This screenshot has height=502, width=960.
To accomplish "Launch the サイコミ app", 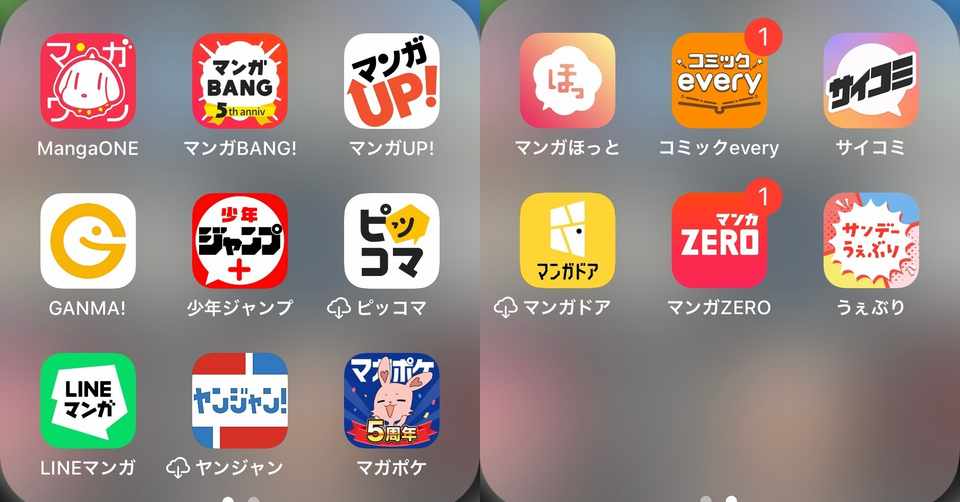I will tap(871, 81).
